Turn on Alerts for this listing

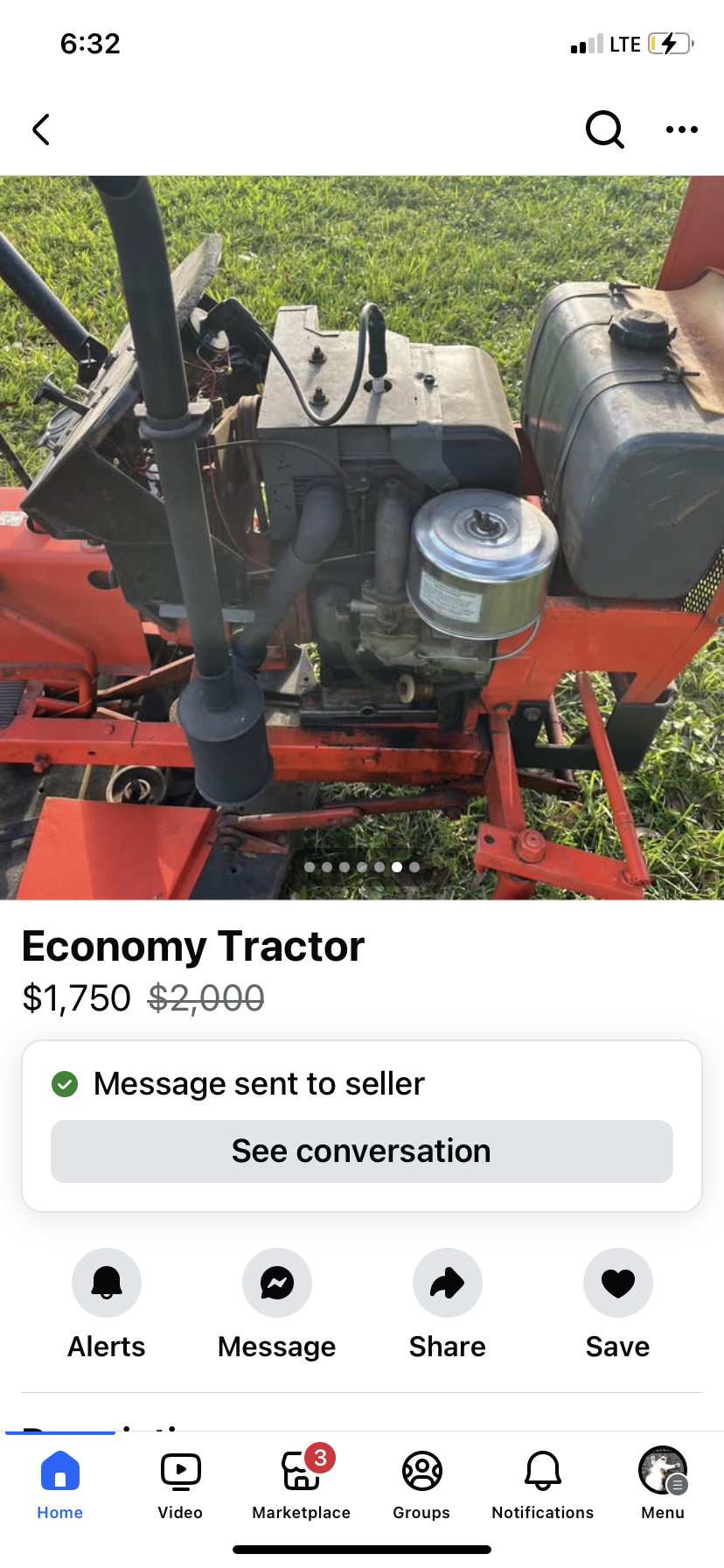point(107,1283)
